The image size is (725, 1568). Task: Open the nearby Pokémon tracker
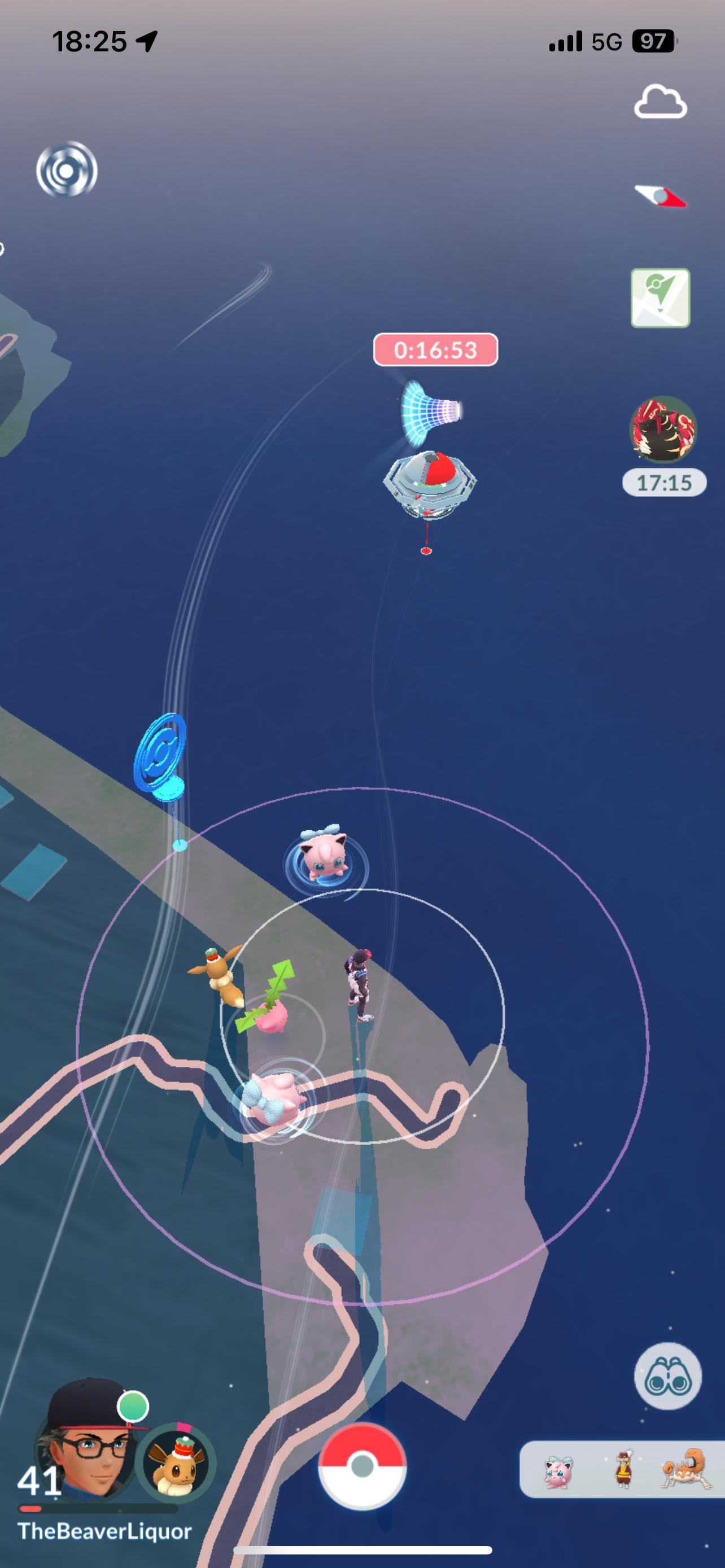[x=622, y=1469]
